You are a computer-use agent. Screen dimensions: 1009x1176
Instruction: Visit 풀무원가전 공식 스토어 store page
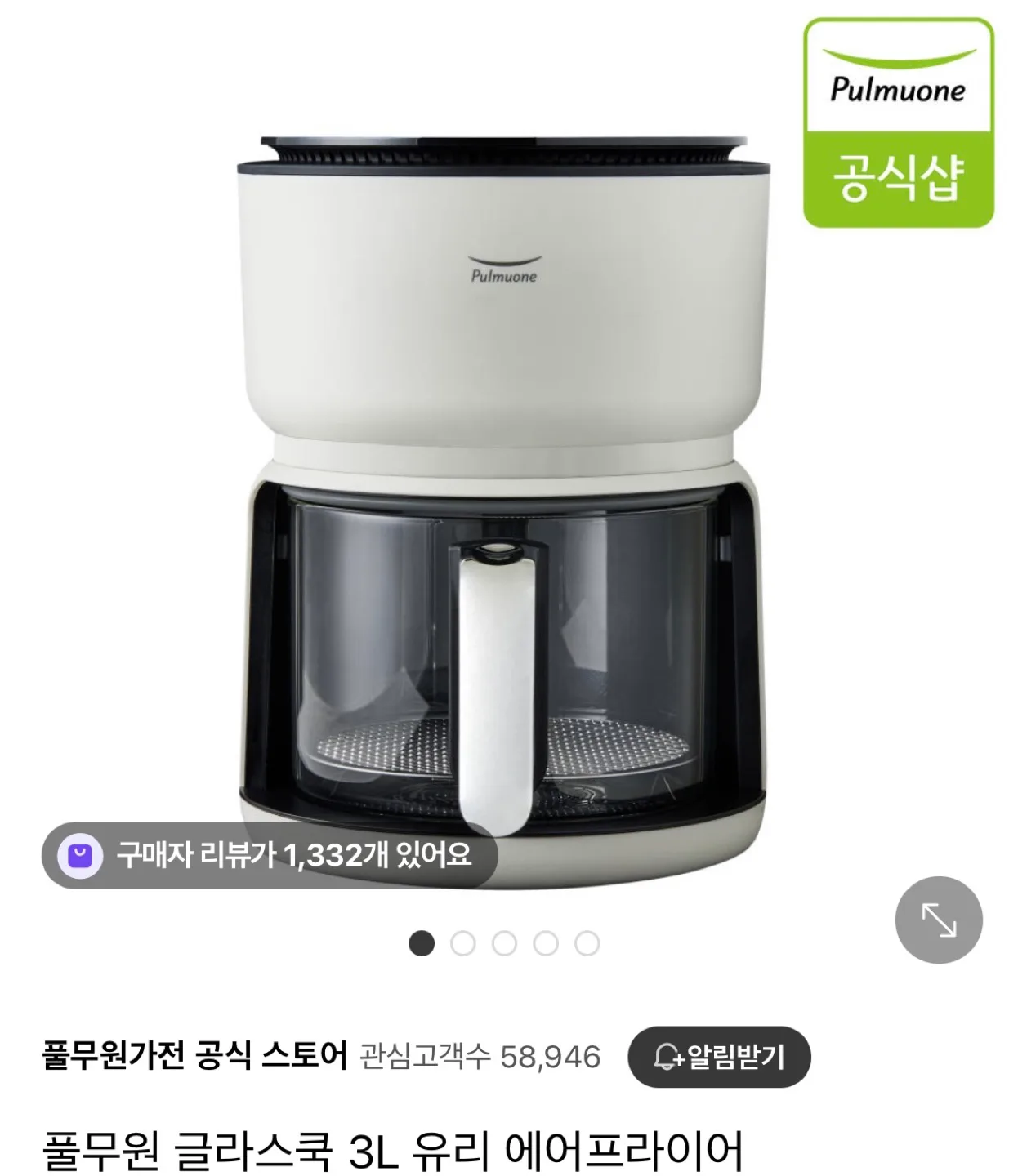194,1056
